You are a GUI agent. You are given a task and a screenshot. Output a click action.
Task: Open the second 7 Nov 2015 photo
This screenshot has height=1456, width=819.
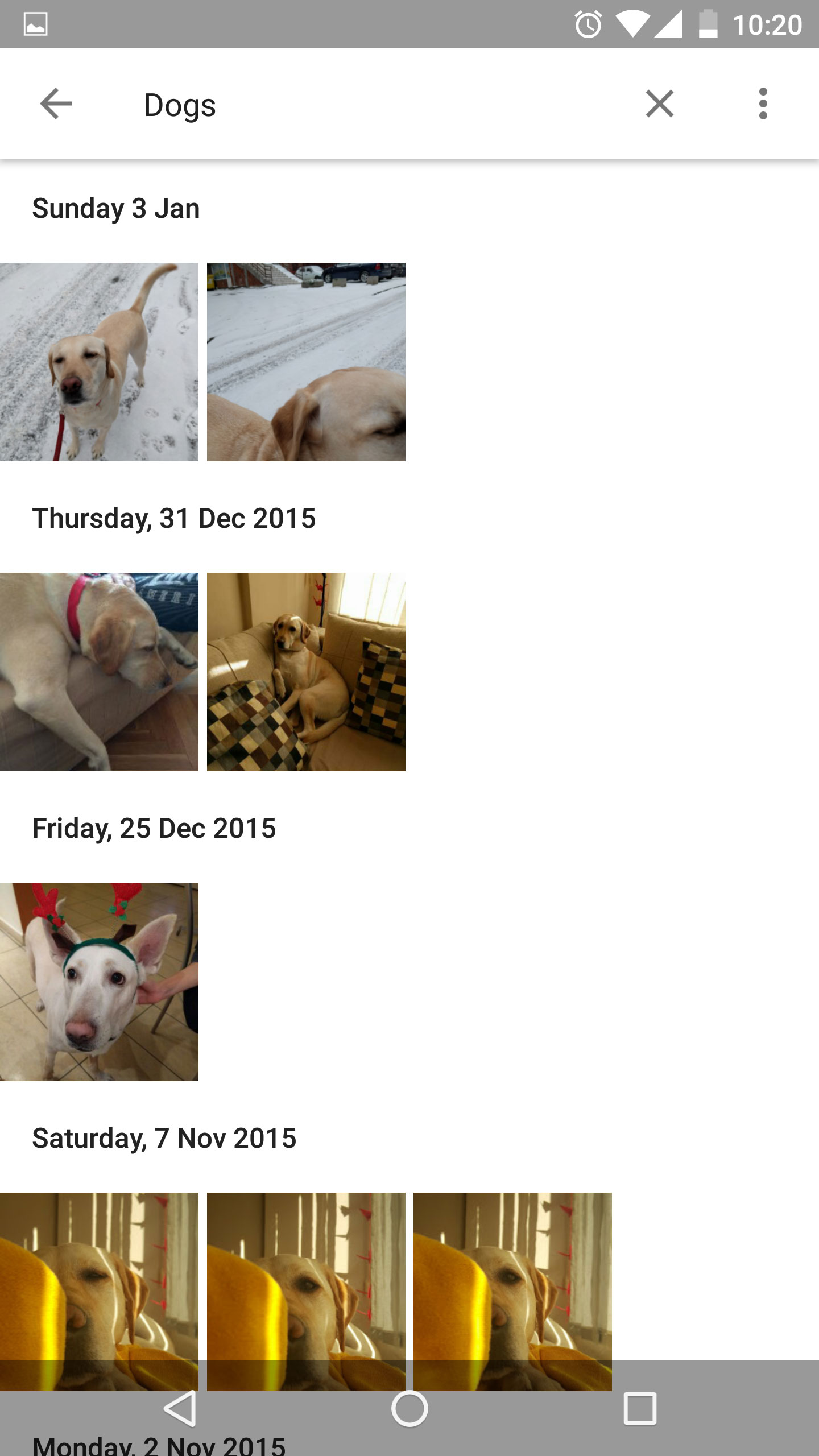pyautogui.click(x=306, y=1274)
